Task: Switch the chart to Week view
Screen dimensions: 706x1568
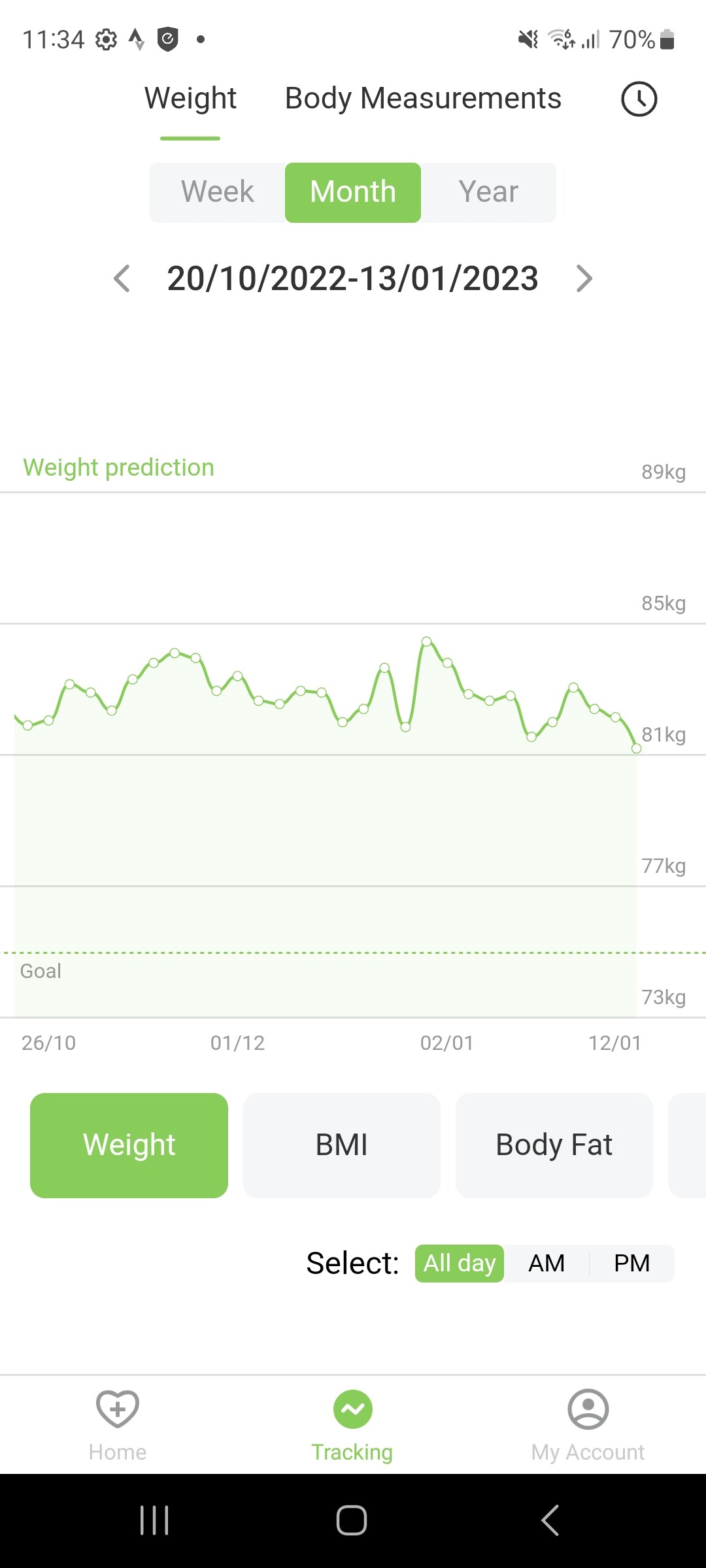Action: tap(218, 192)
